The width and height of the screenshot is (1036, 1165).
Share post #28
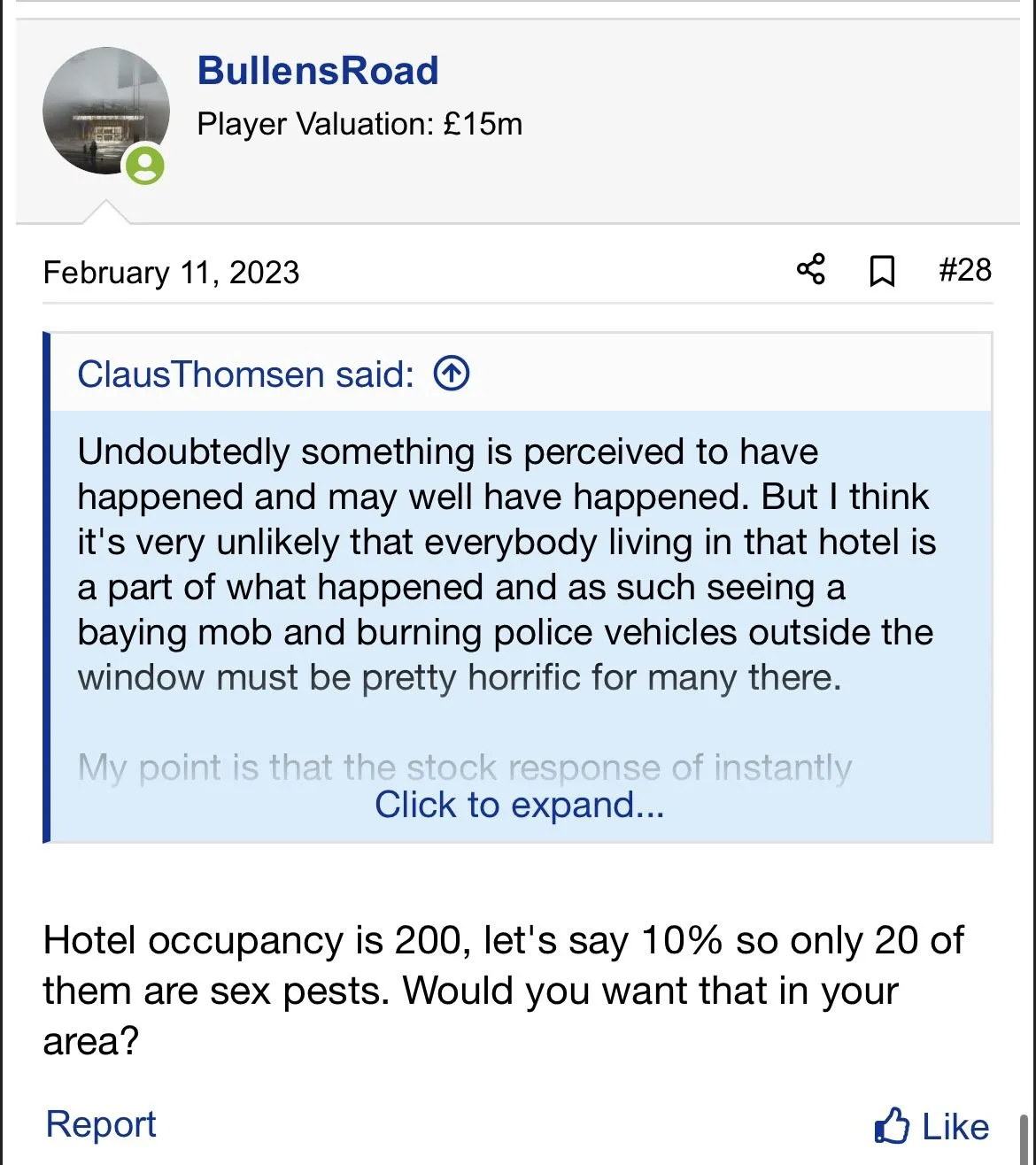810,269
